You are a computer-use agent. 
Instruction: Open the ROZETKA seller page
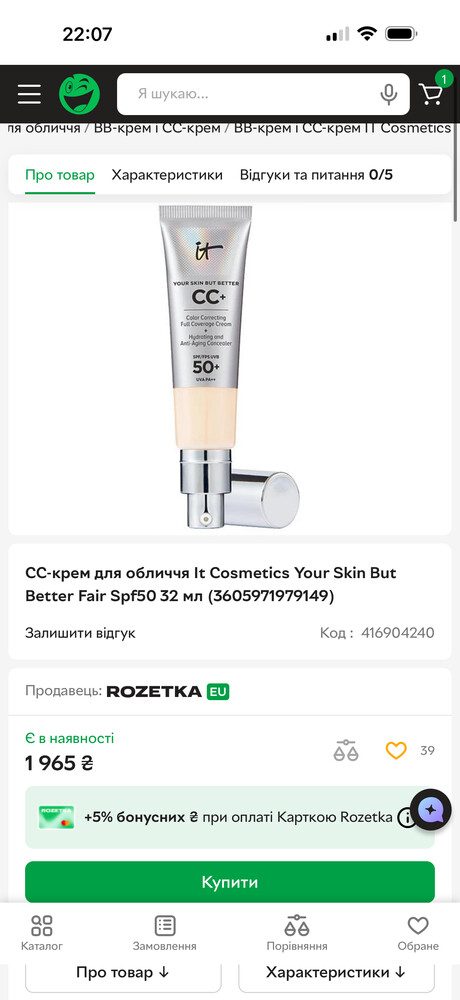(x=168, y=691)
